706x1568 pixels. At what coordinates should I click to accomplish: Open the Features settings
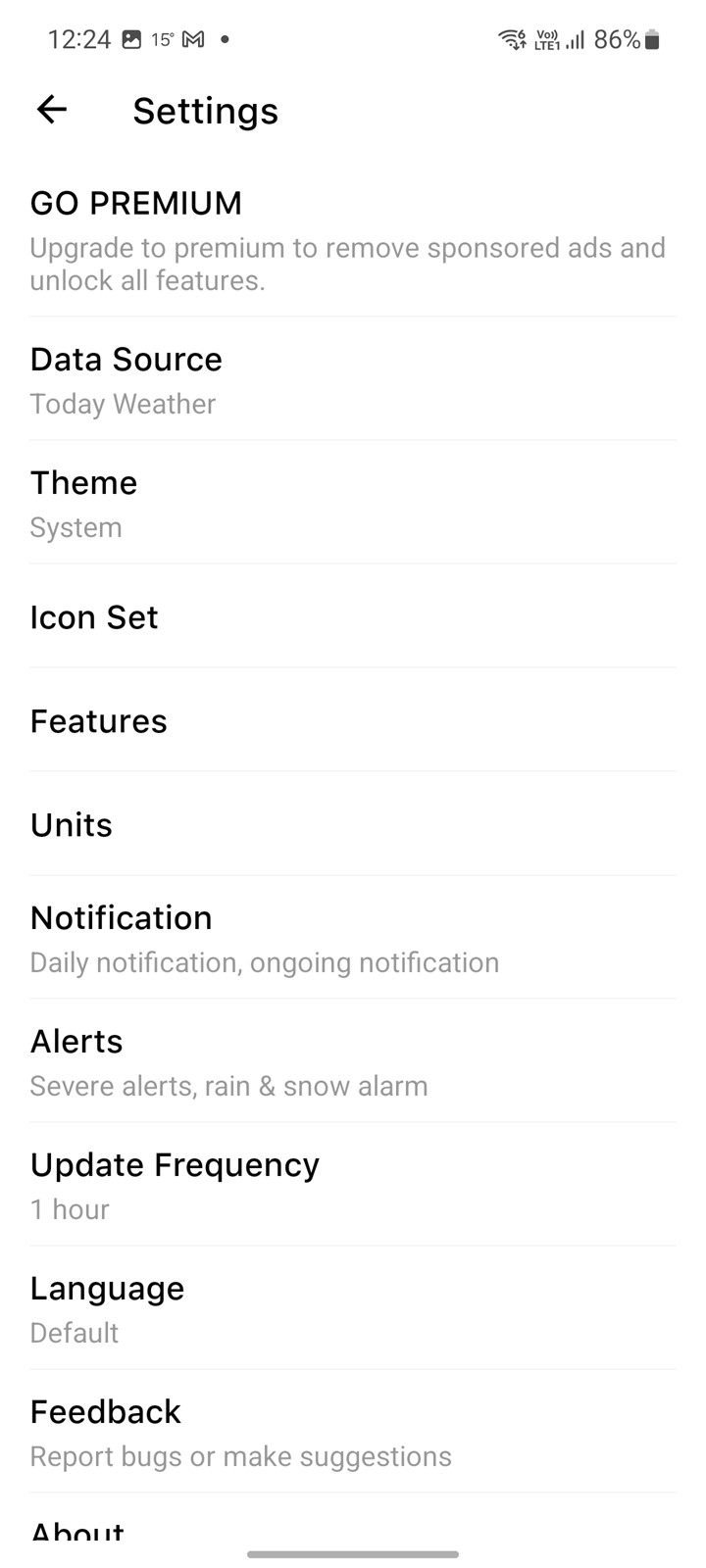[x=353, y=720]
